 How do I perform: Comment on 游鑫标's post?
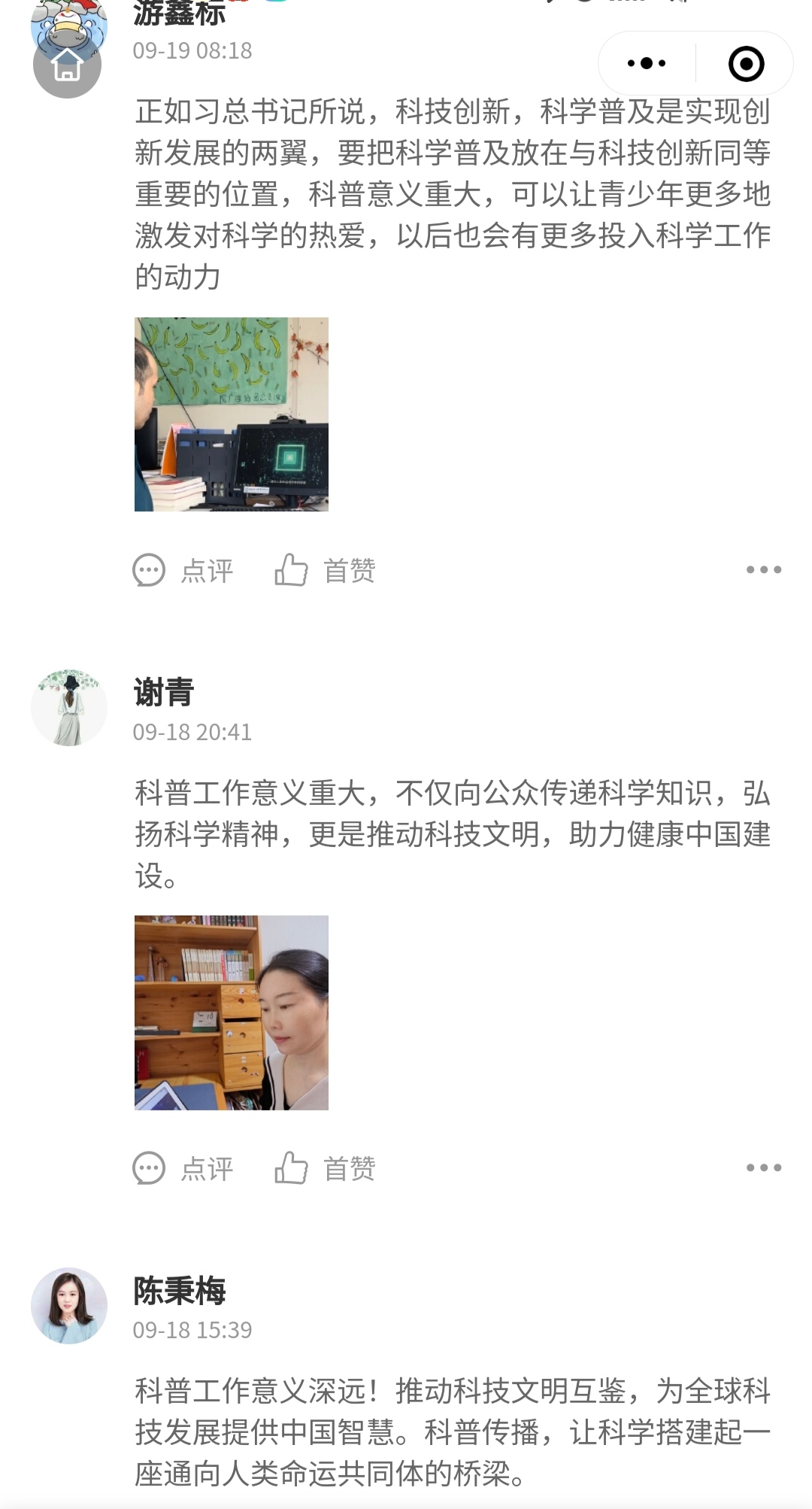coord(183,570)
